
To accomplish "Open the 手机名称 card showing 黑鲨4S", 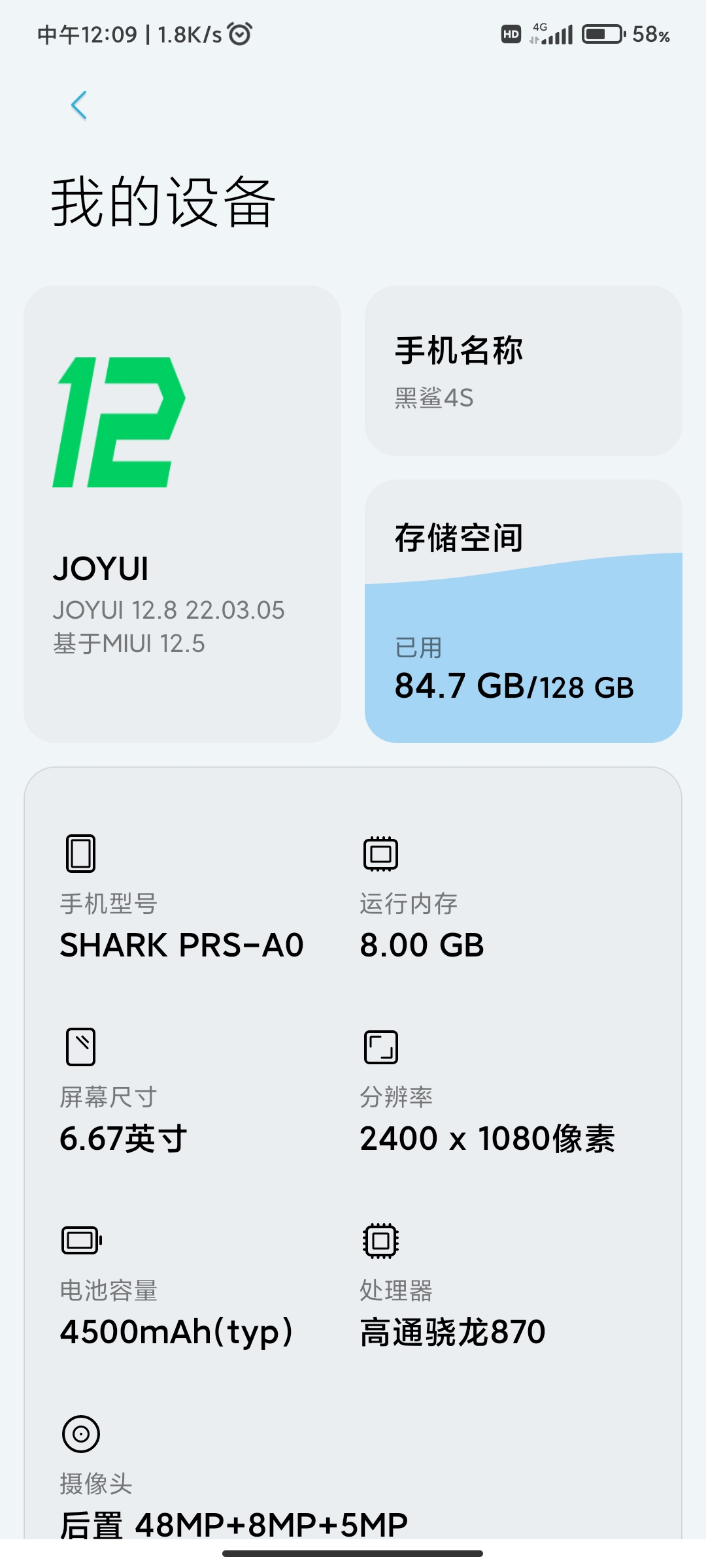I will 524,370.
